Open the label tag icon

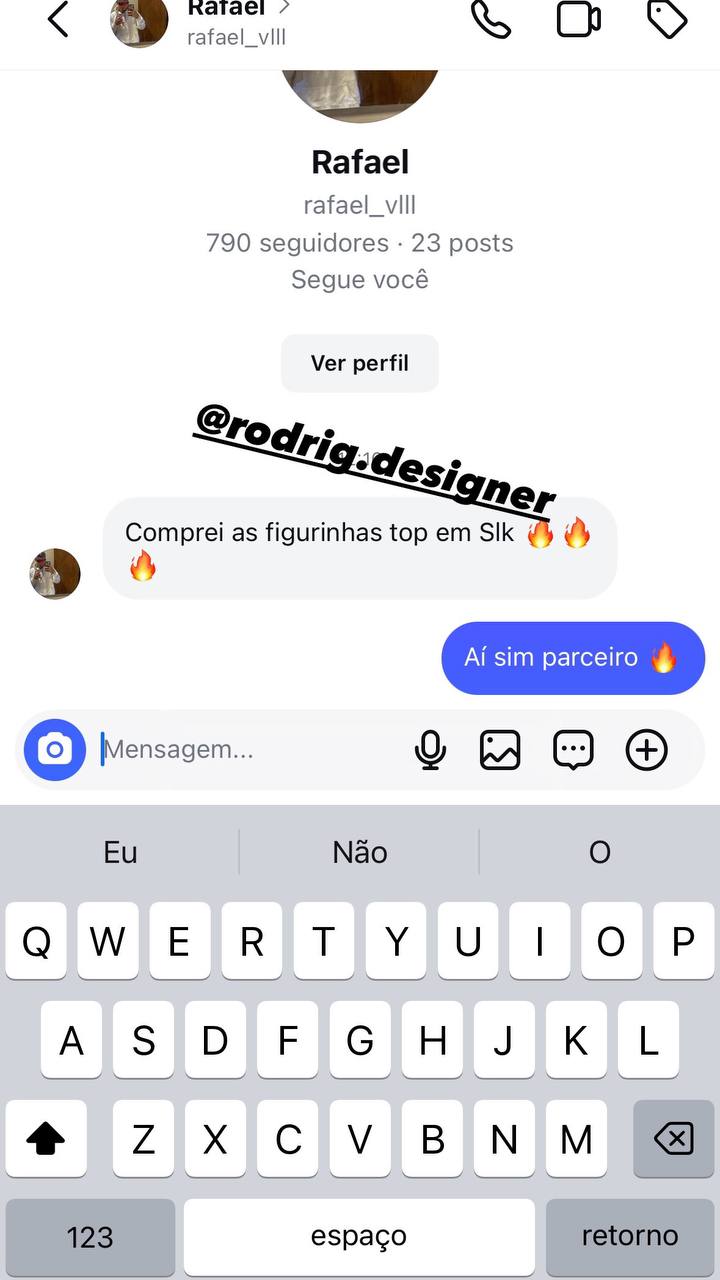click(667, 20)
